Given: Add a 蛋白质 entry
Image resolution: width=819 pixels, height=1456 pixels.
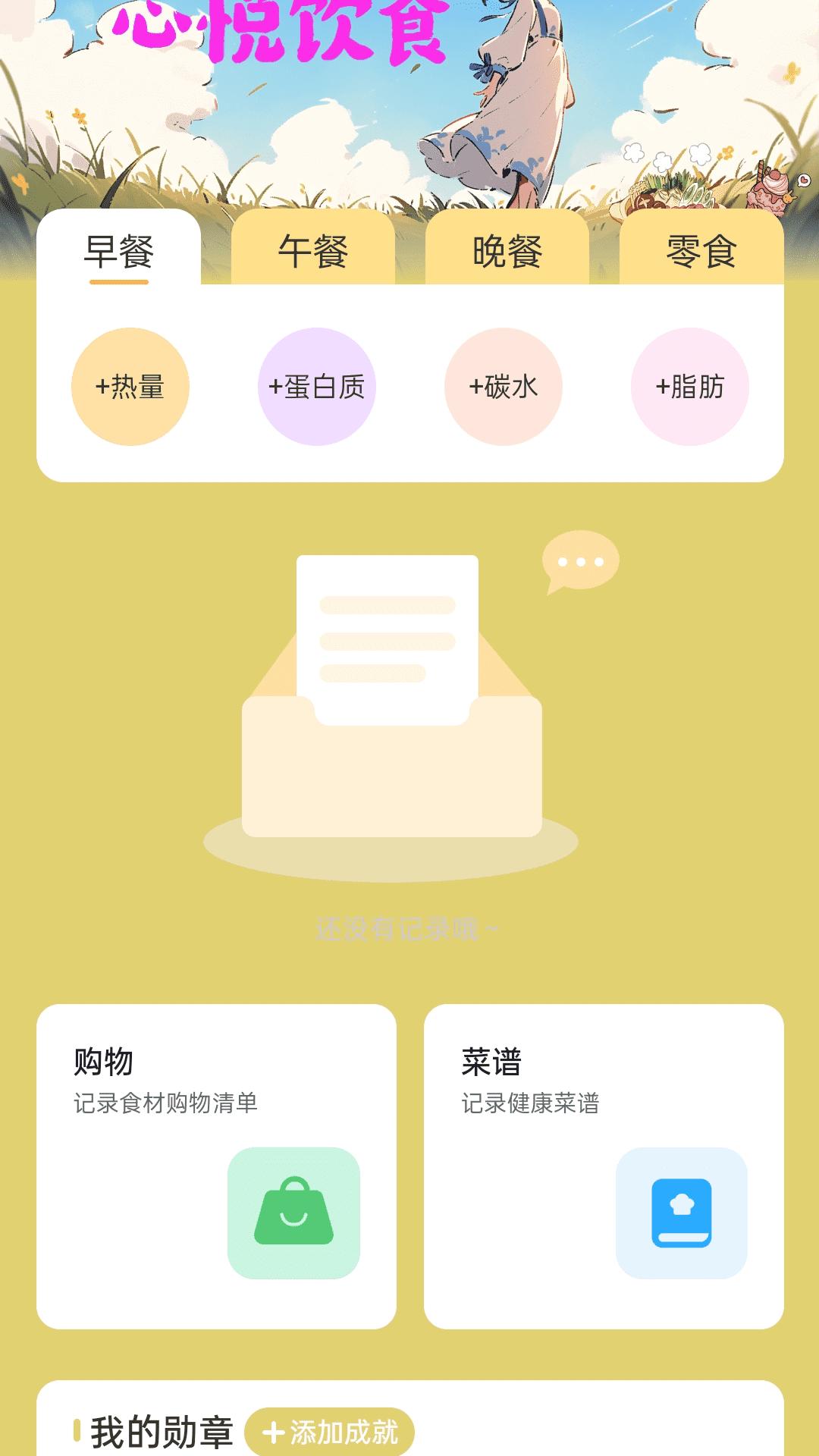Looking at the screenshot, I should point(316,387).
